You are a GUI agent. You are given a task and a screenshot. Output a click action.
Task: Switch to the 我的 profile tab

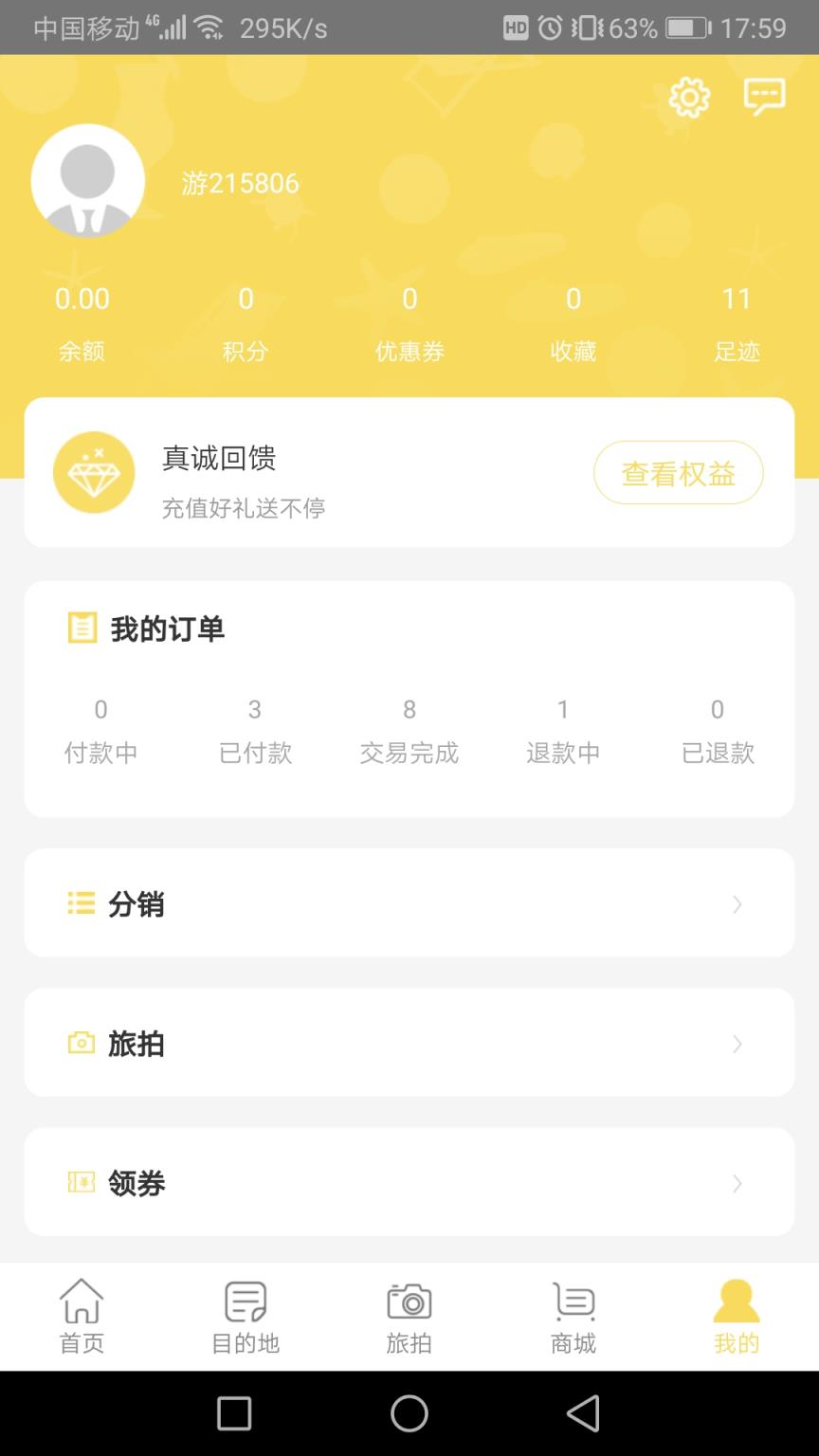(x=737, y=1316)
